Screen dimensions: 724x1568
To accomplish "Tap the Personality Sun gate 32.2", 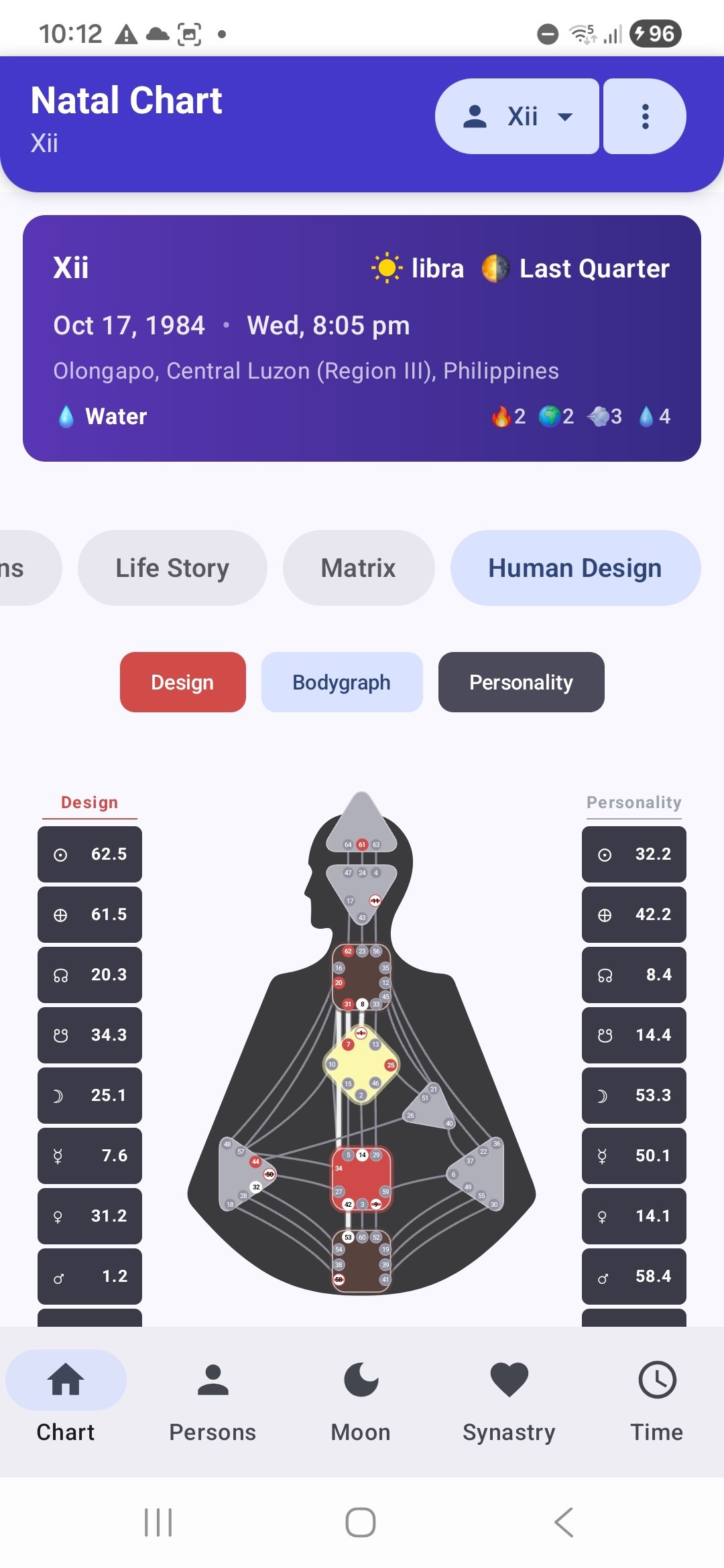I will click(x=634, y=854).
